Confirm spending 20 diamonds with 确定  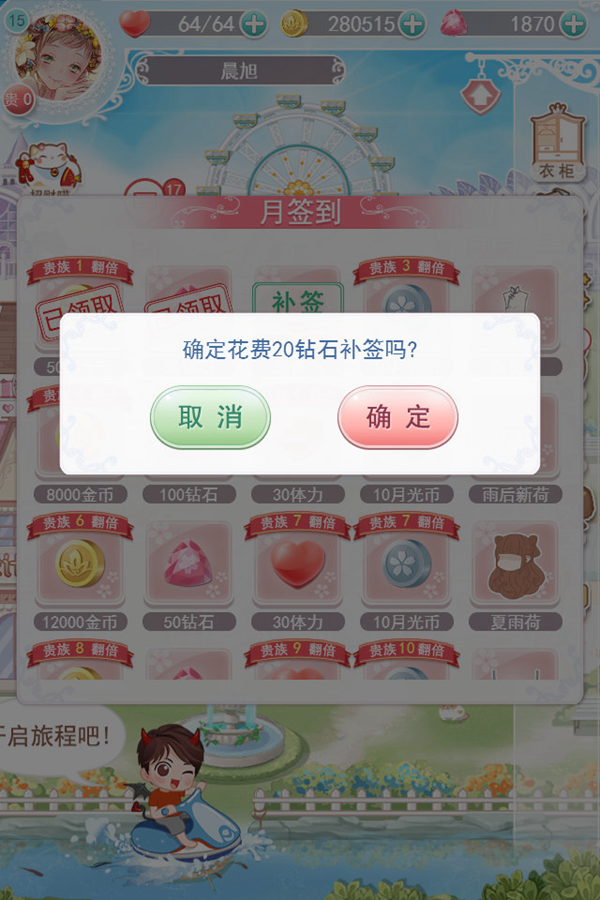pos(397,417)
